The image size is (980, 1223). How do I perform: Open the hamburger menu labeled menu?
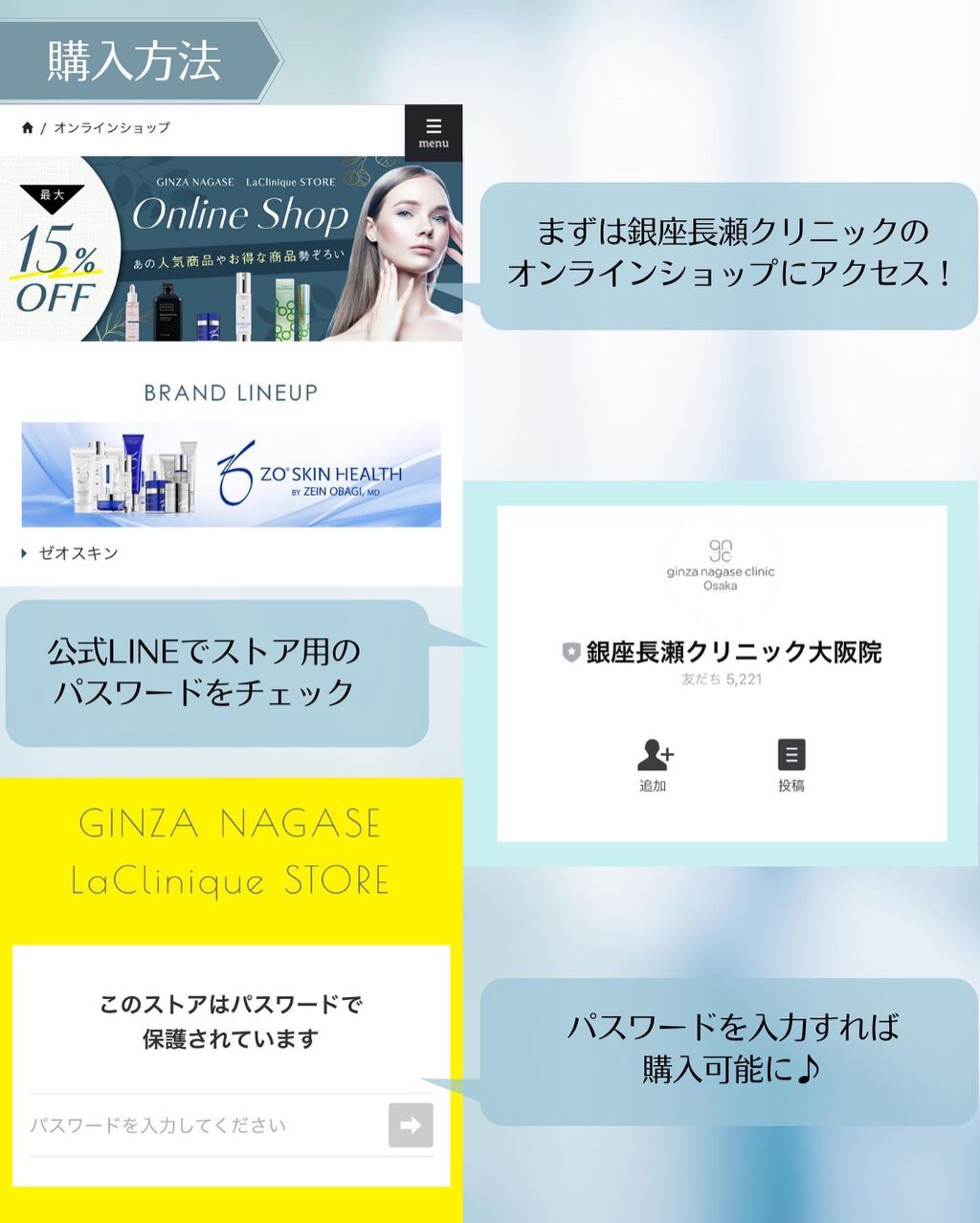[434, 132]
